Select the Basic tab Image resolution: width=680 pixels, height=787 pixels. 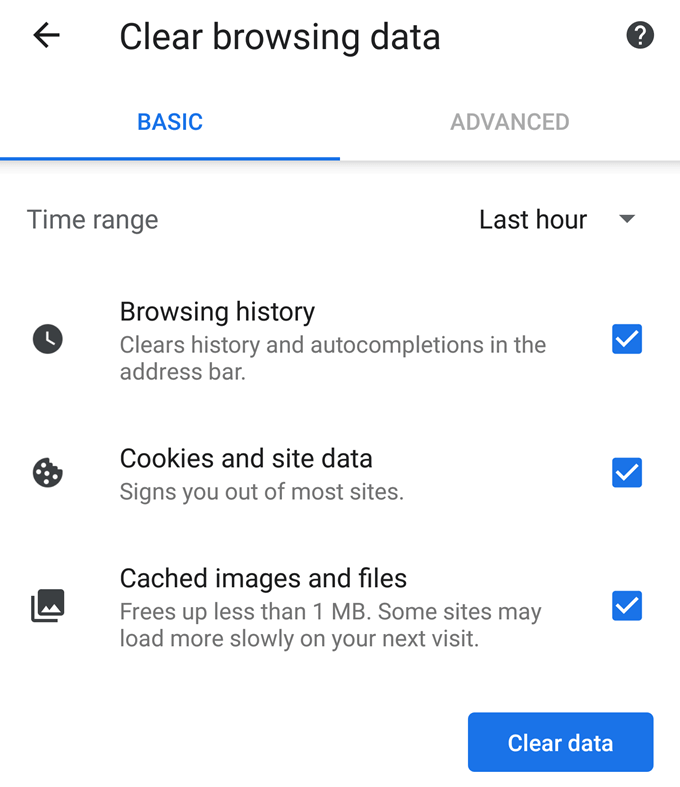tap(170, 122)
